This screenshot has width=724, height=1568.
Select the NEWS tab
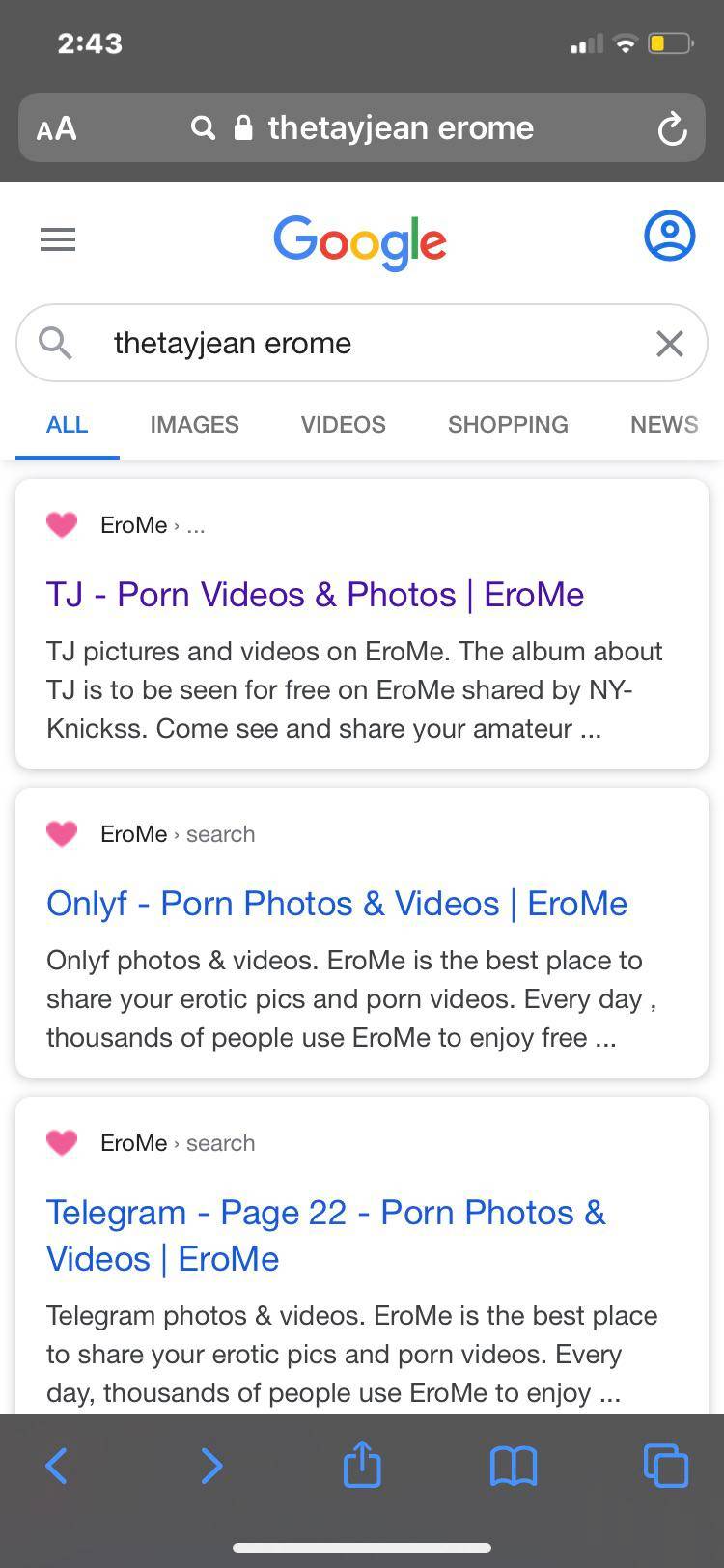664,425
